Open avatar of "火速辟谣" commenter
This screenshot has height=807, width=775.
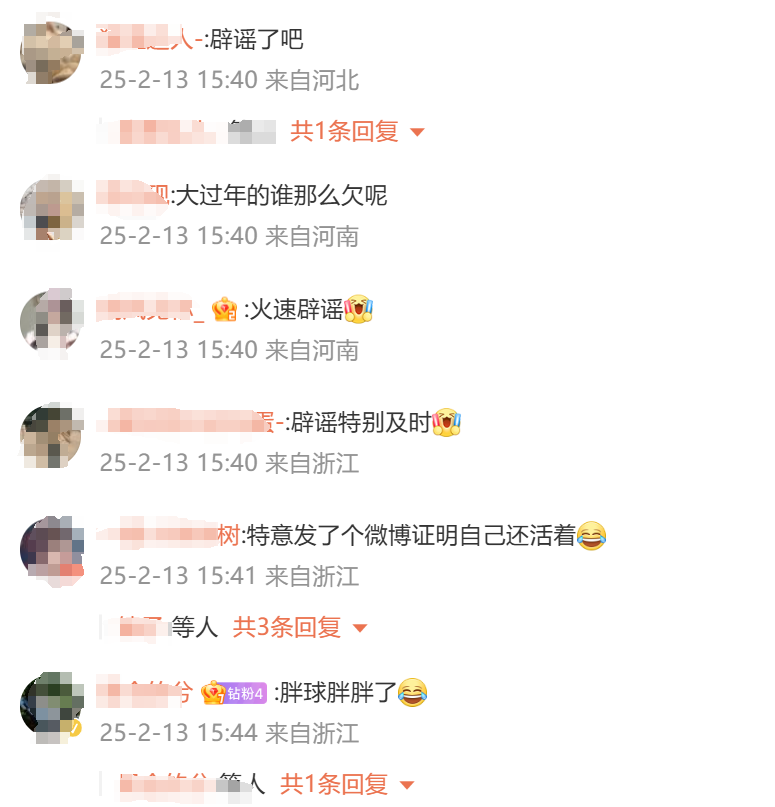tap(51, 322)
